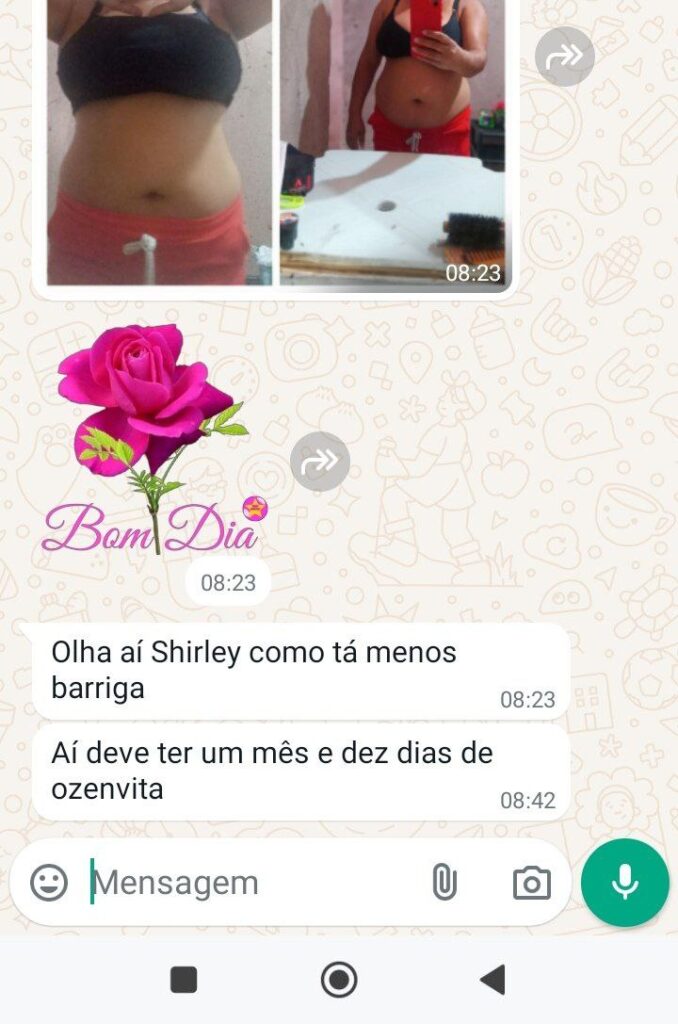
Task: Open recent apps with the square button
Action: 184,980
